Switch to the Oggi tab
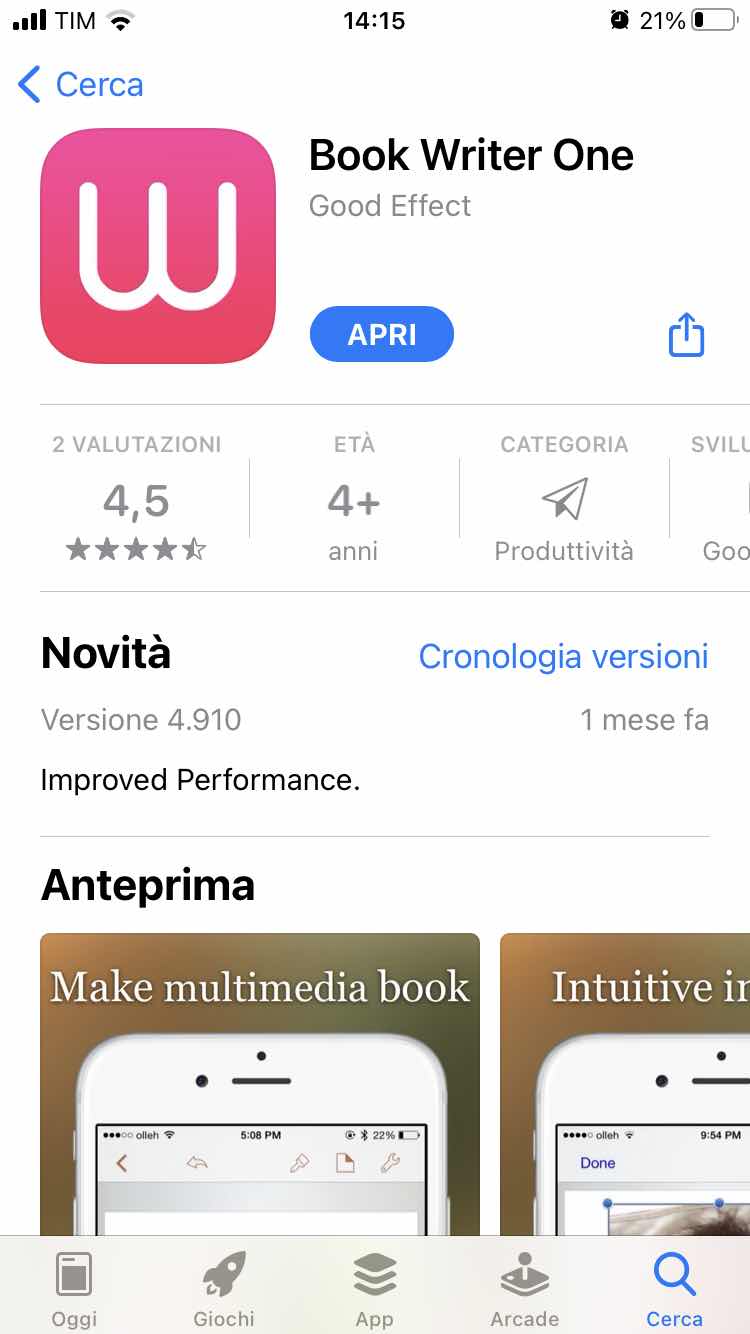The image size is (750, 1334). pyautogui.click(x=74, y=1290)
